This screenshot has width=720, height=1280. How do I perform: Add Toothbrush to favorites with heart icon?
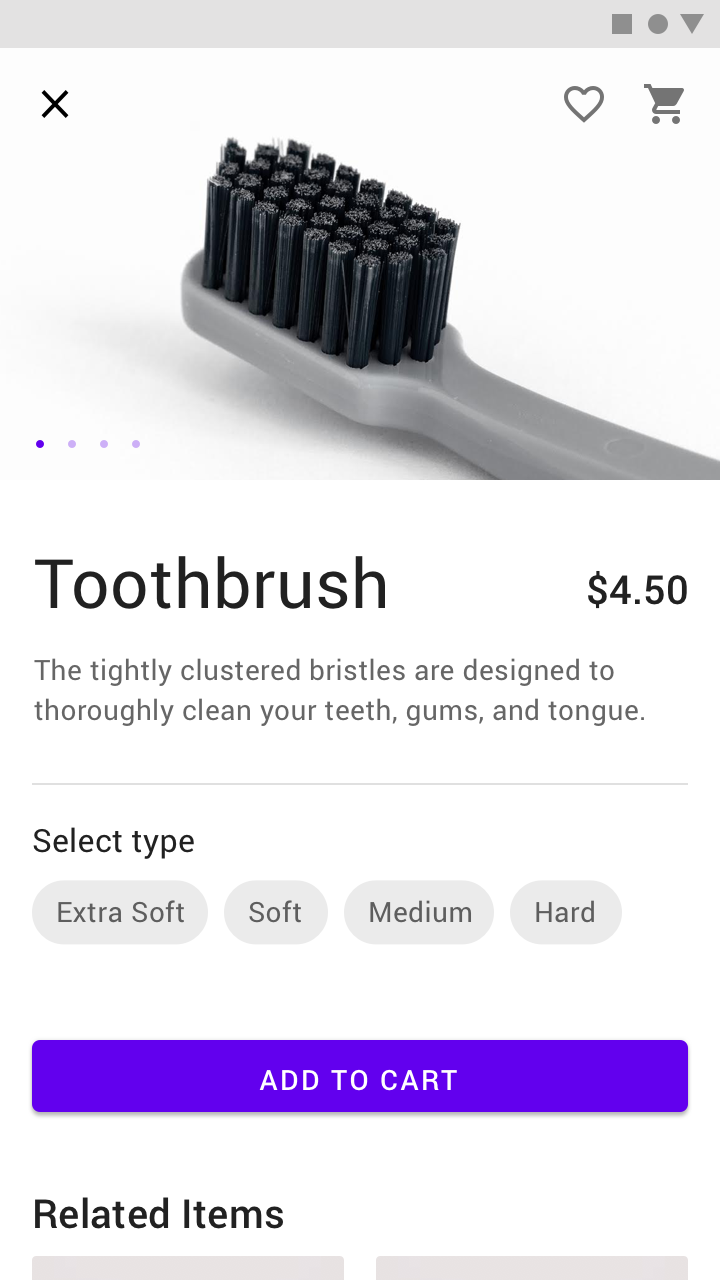pos(584,104)
